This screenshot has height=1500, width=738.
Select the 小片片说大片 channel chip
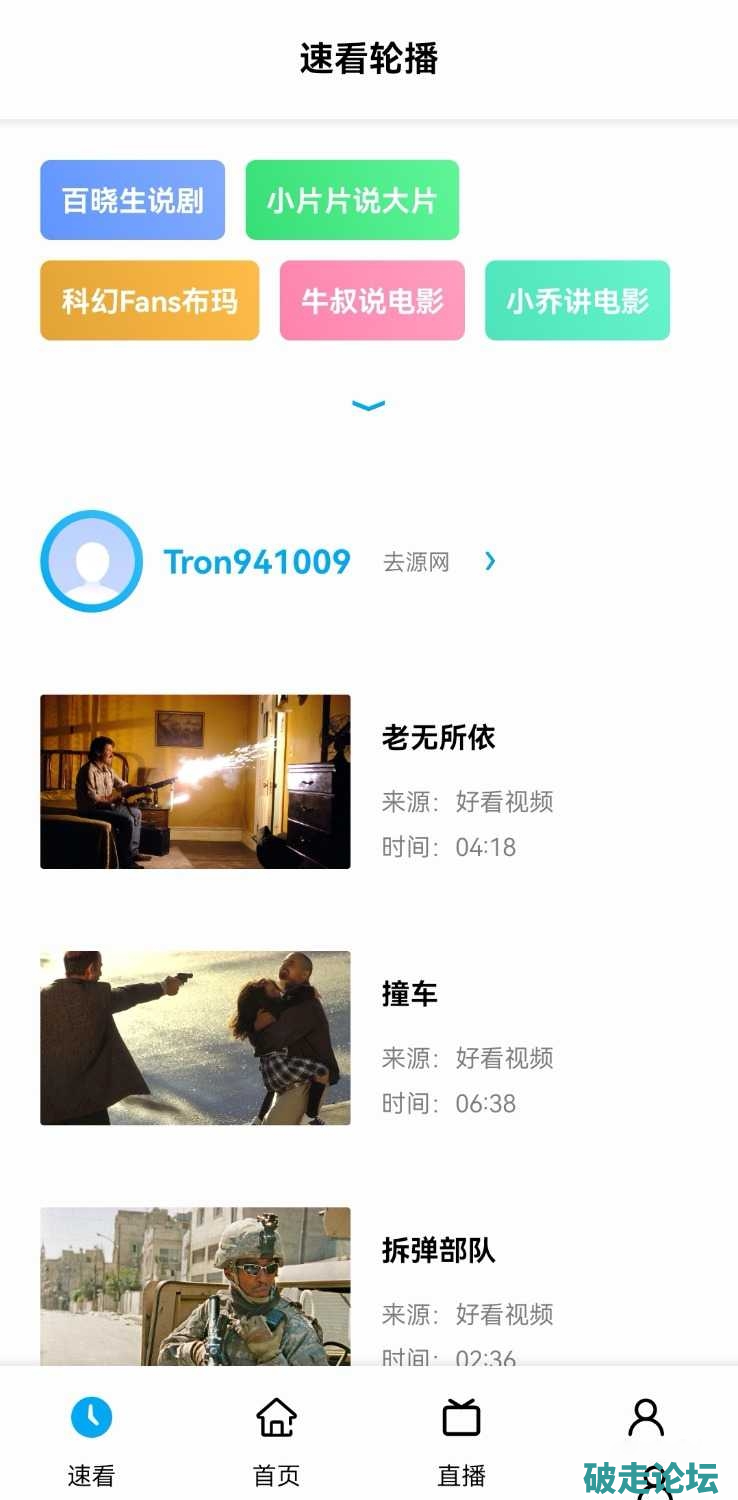(x=352, y=200)
